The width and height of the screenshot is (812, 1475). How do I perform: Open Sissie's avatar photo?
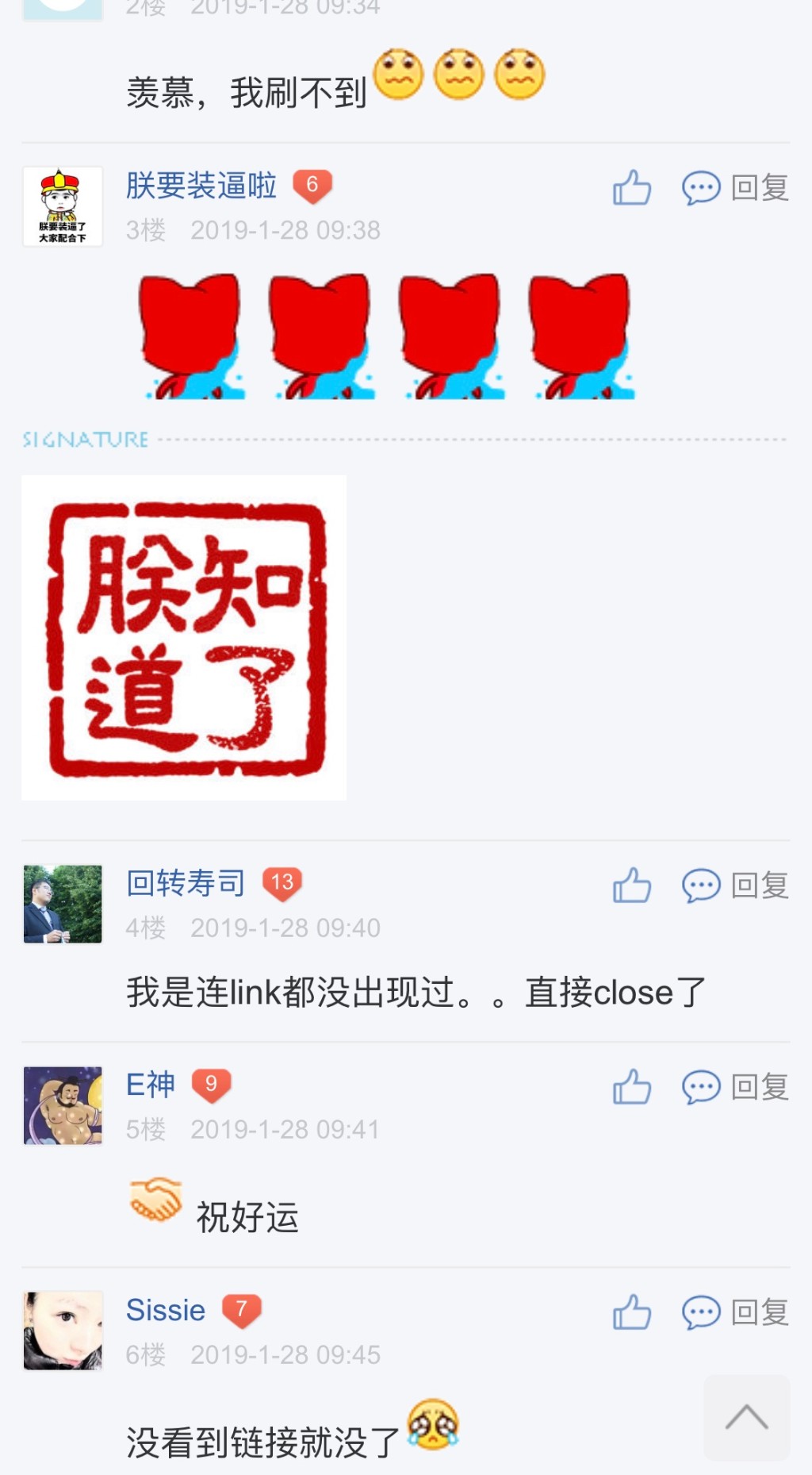[x=63, y=1331]
